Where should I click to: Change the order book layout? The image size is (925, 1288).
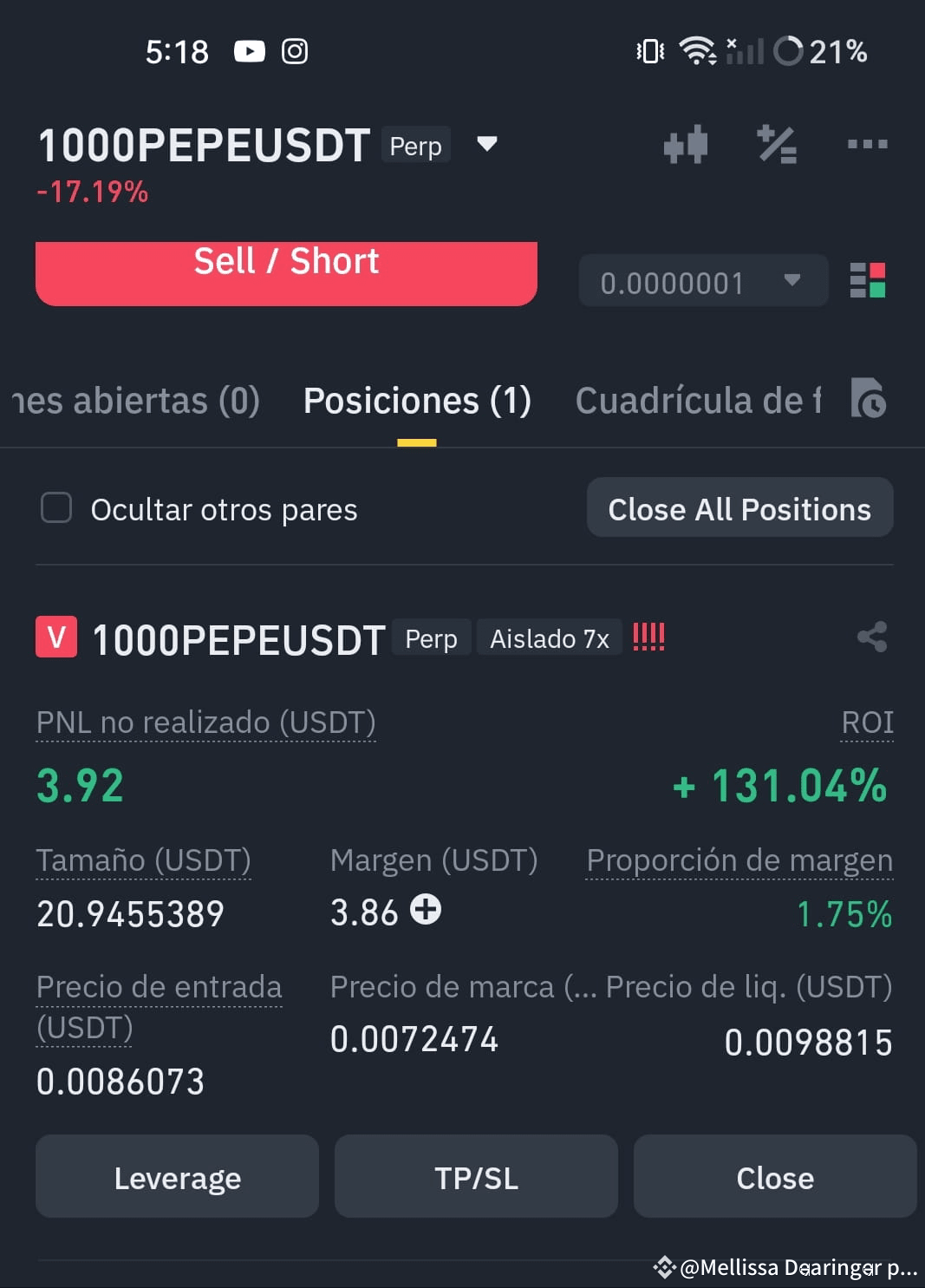coord(867,281)
